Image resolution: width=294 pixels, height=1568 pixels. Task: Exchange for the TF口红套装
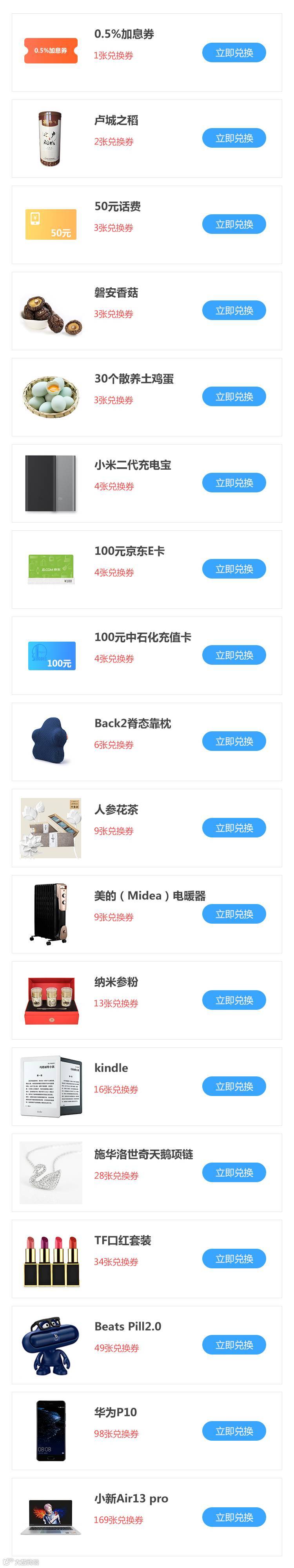pos(234,1259)
